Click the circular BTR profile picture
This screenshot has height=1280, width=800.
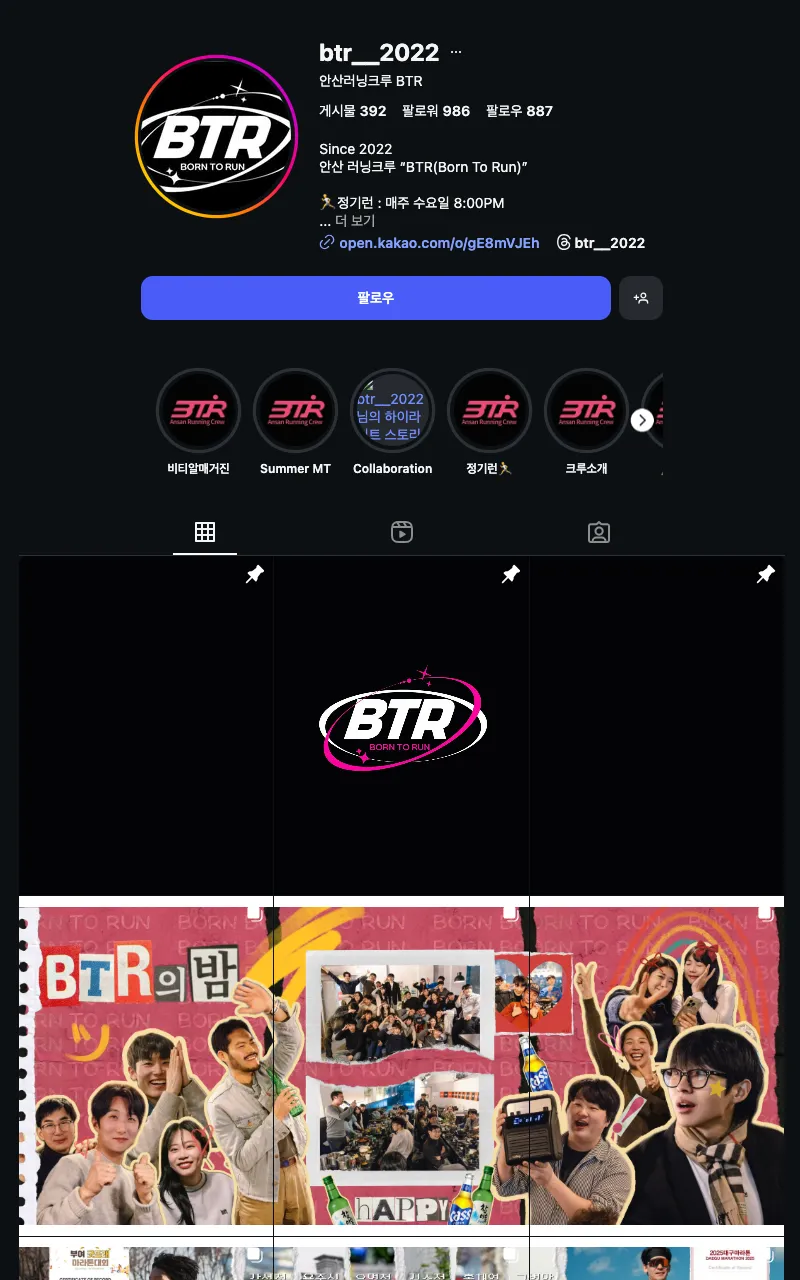[x=216, y=136]
